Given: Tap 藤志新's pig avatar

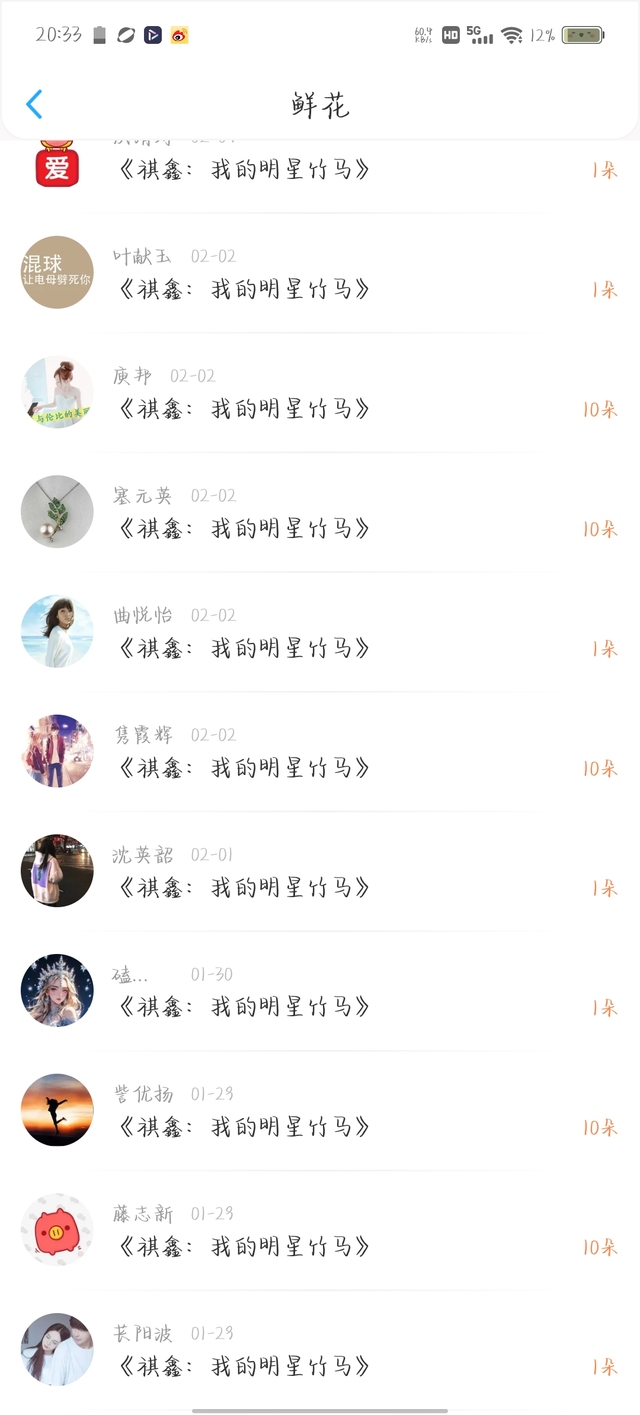Looking at the screenshot, I should coord(57,1230).
